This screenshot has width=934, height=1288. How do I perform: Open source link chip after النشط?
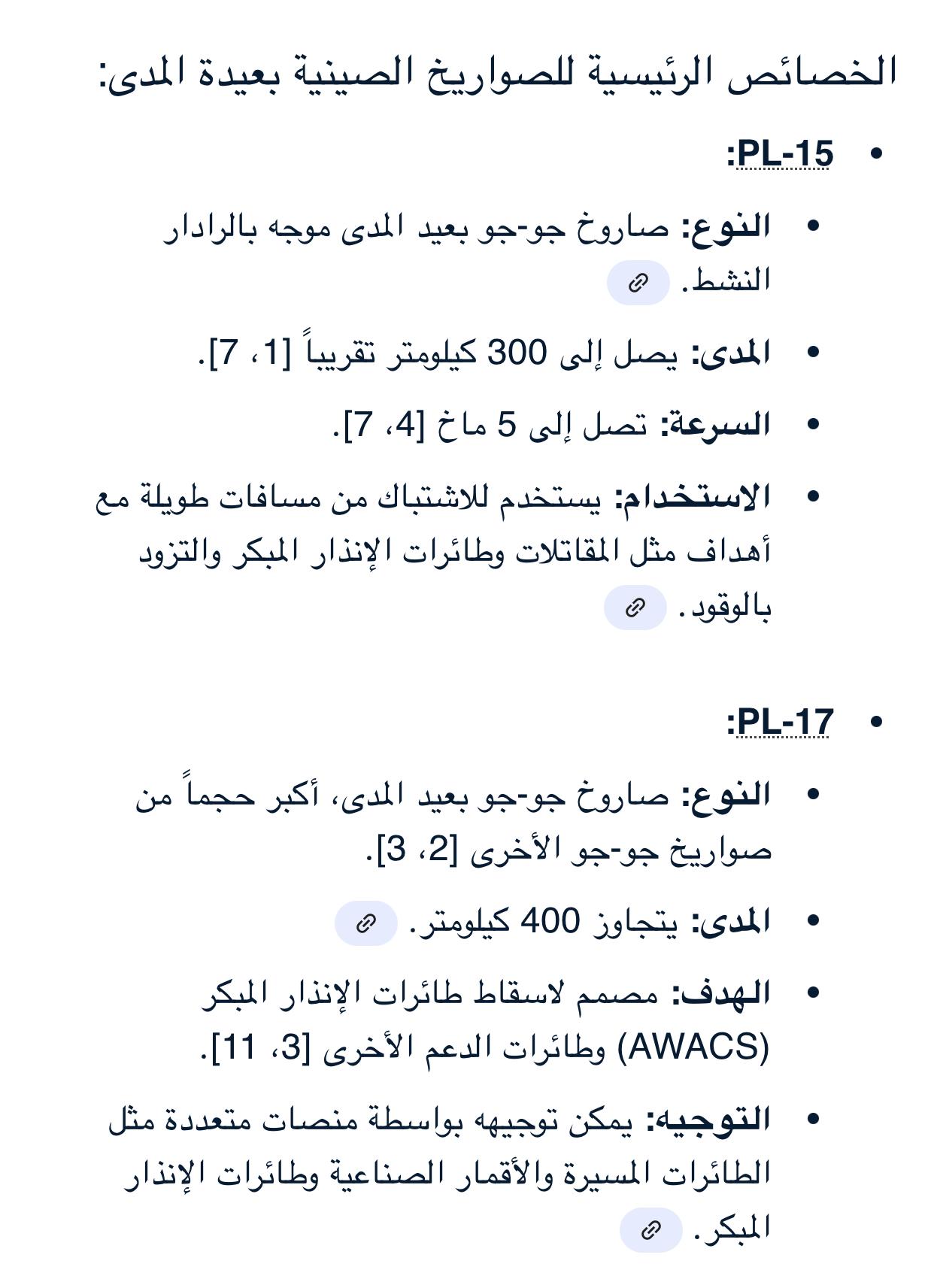click(638, 283)
